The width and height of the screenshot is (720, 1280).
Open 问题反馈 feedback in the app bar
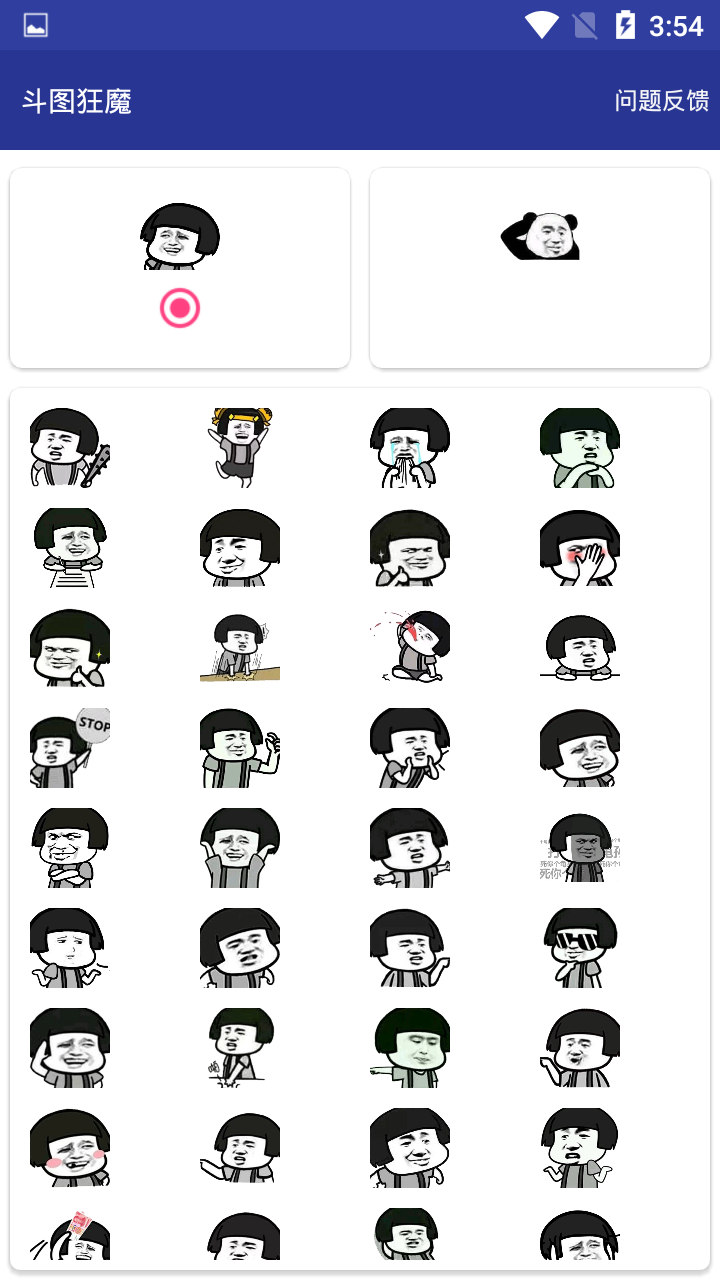pos(661,100)
